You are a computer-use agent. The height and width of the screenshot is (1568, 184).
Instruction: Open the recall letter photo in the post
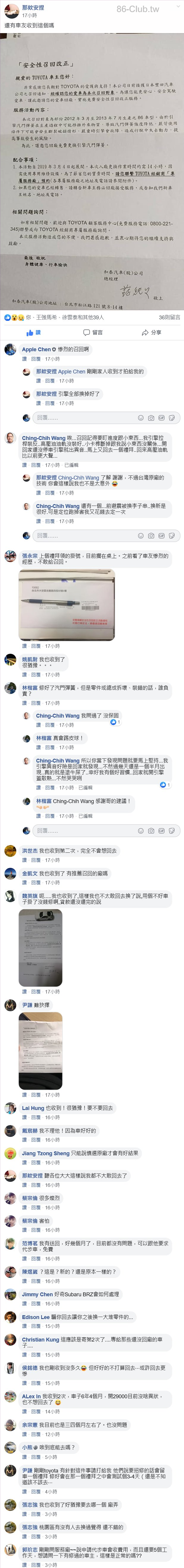tap(92, 170)
